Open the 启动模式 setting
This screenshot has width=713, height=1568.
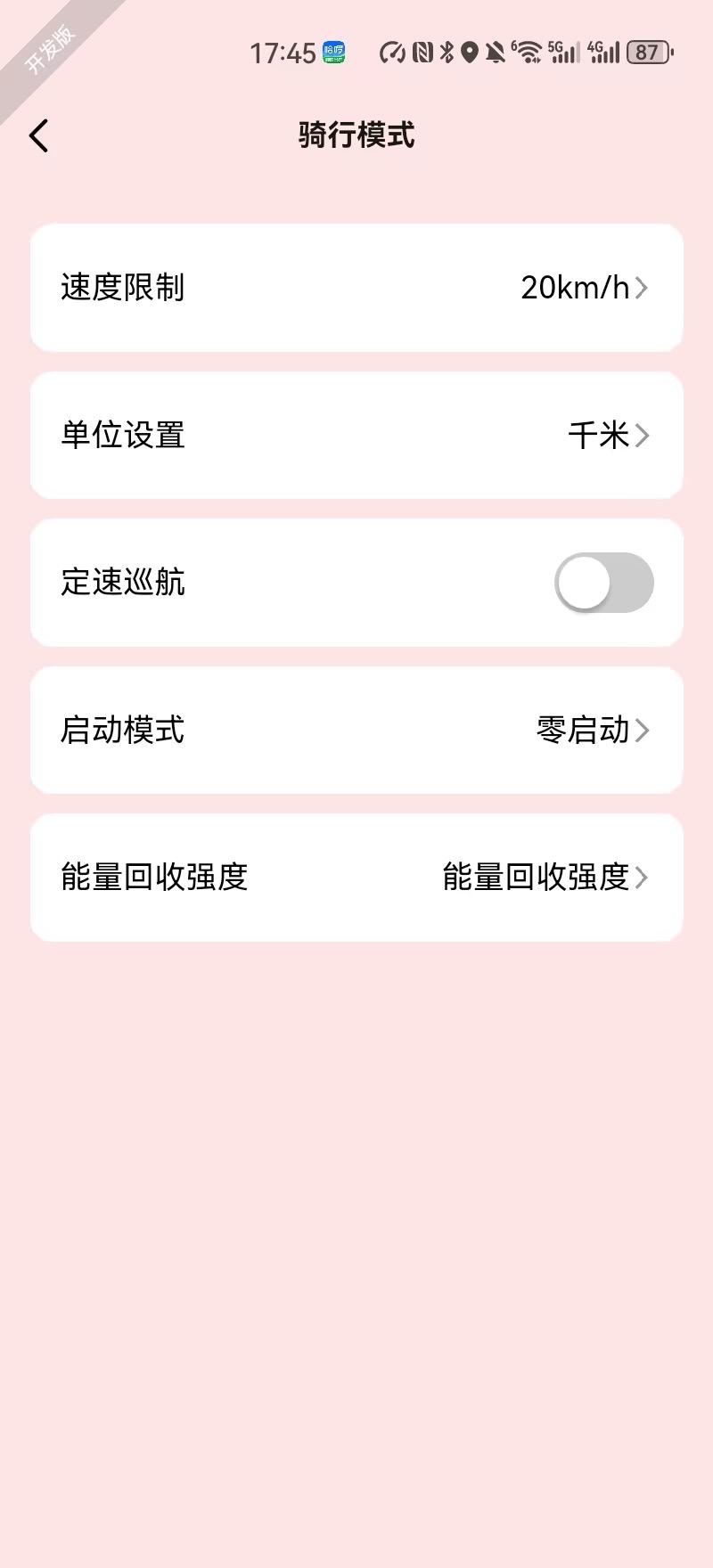point(356,731)
